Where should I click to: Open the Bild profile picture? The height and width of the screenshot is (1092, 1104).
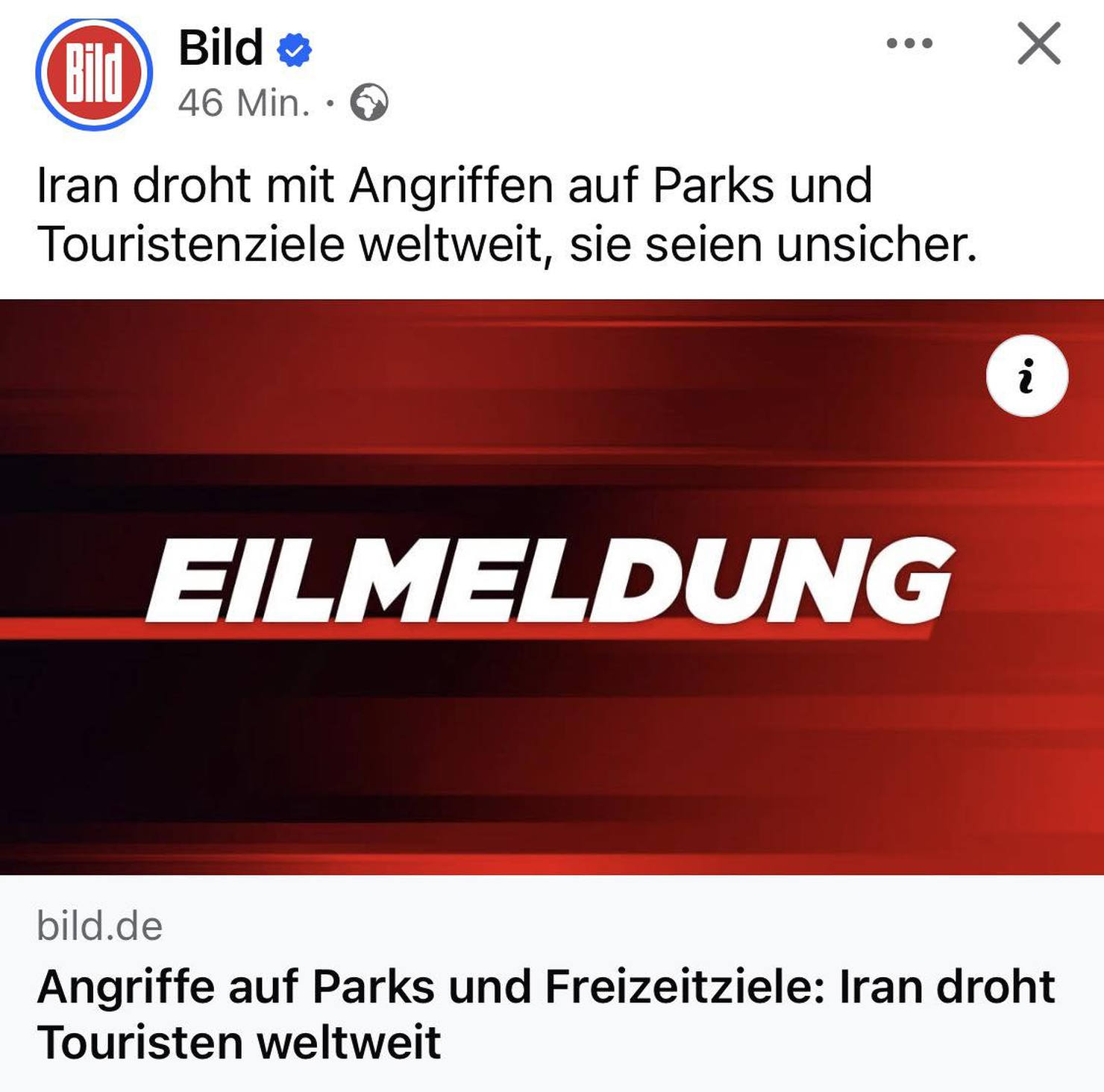[x=94, y=73]
